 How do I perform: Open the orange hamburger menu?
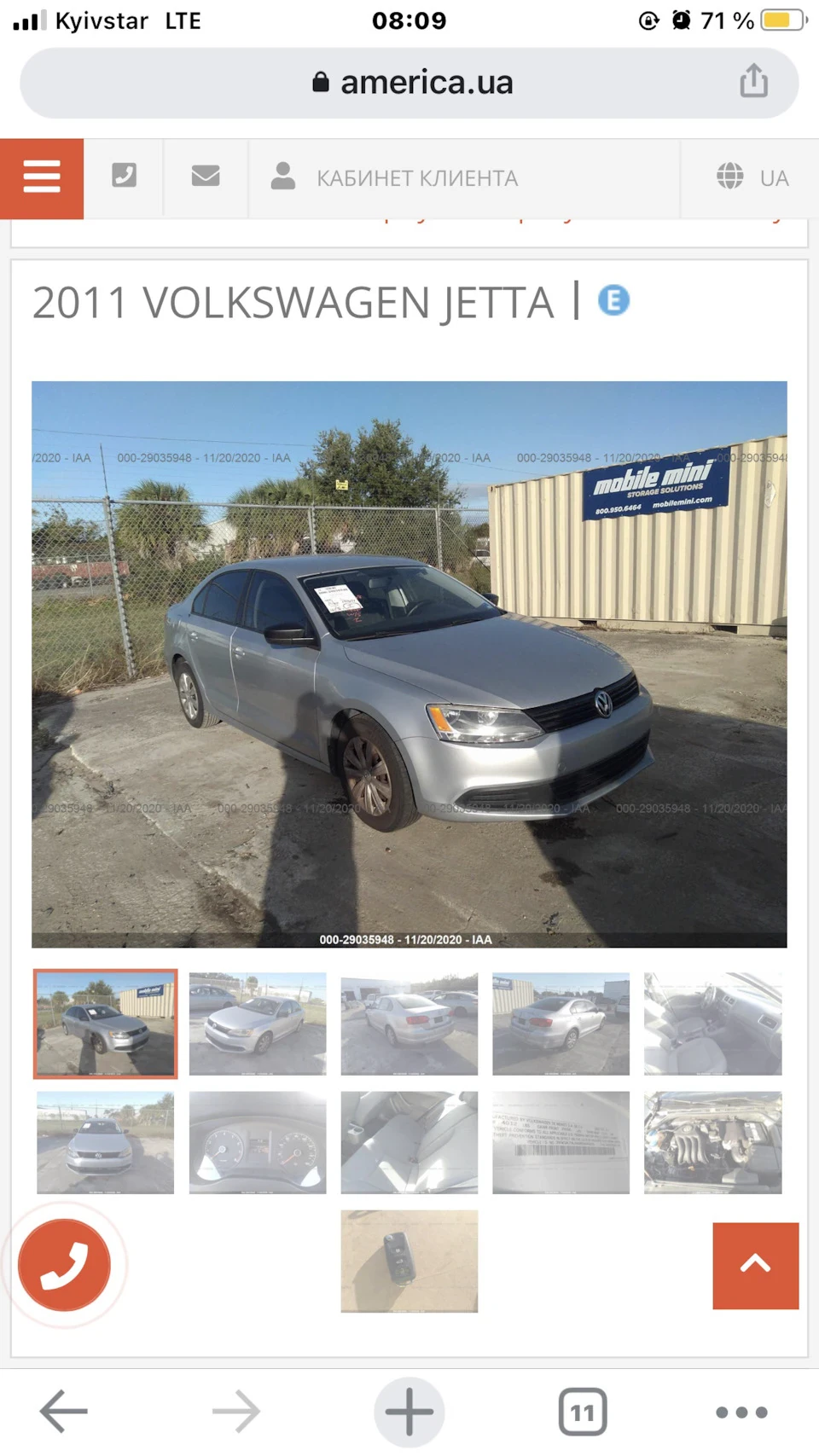(42, 178)
